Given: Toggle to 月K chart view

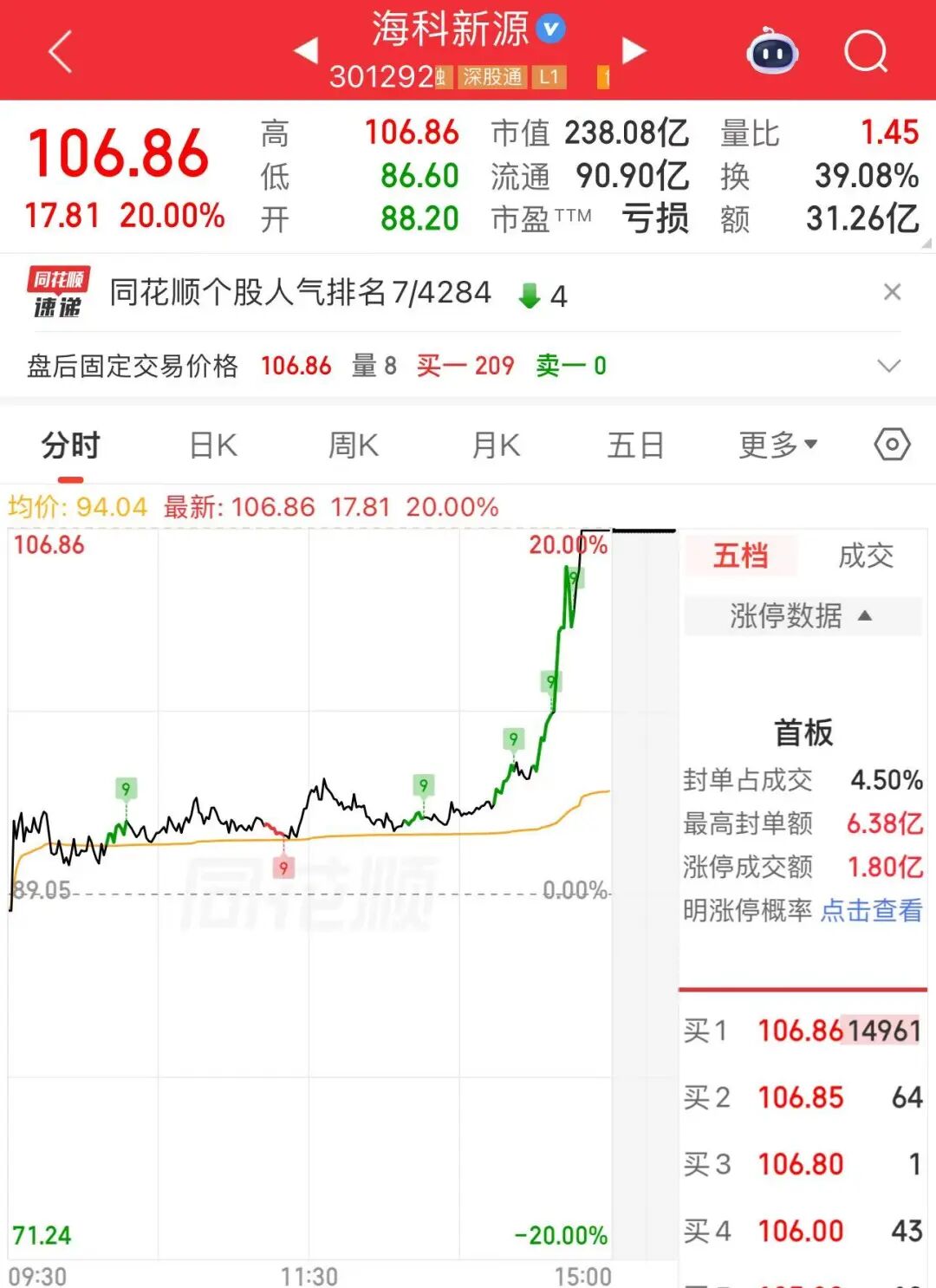Looking at the screenshot, I should tap(495, 444).
